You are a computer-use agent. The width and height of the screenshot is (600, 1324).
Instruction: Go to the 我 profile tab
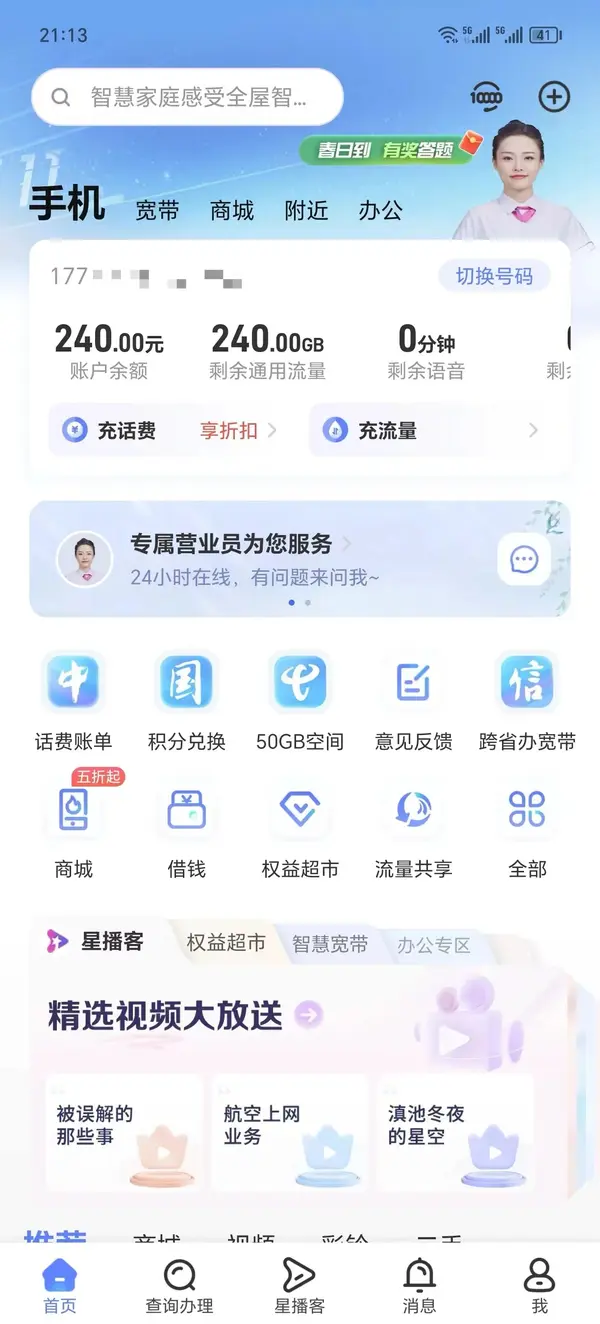point(539,1285)
